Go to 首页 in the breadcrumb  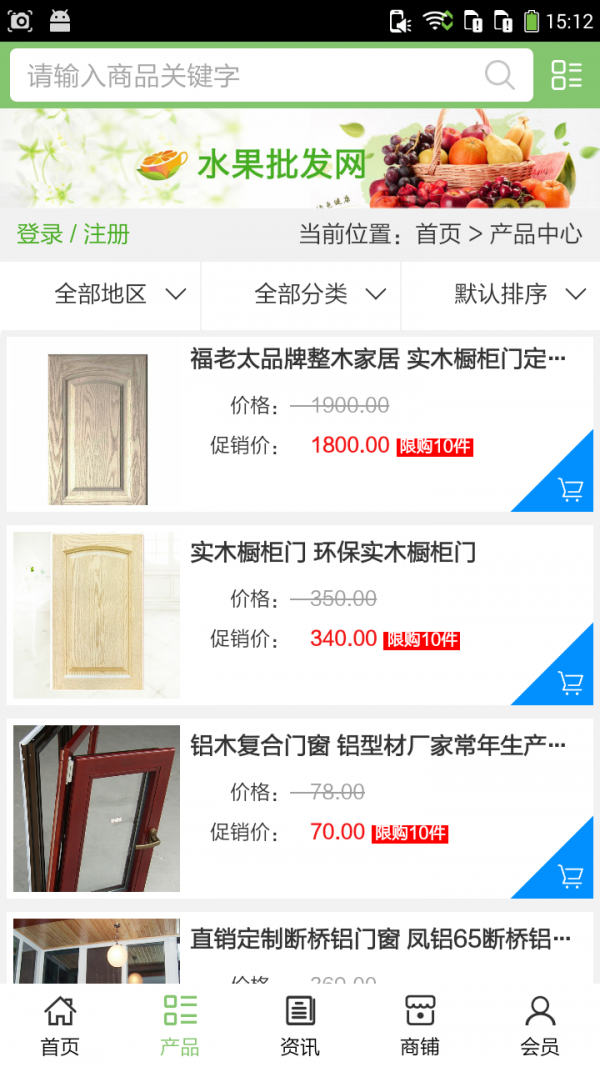coord(438,234)
